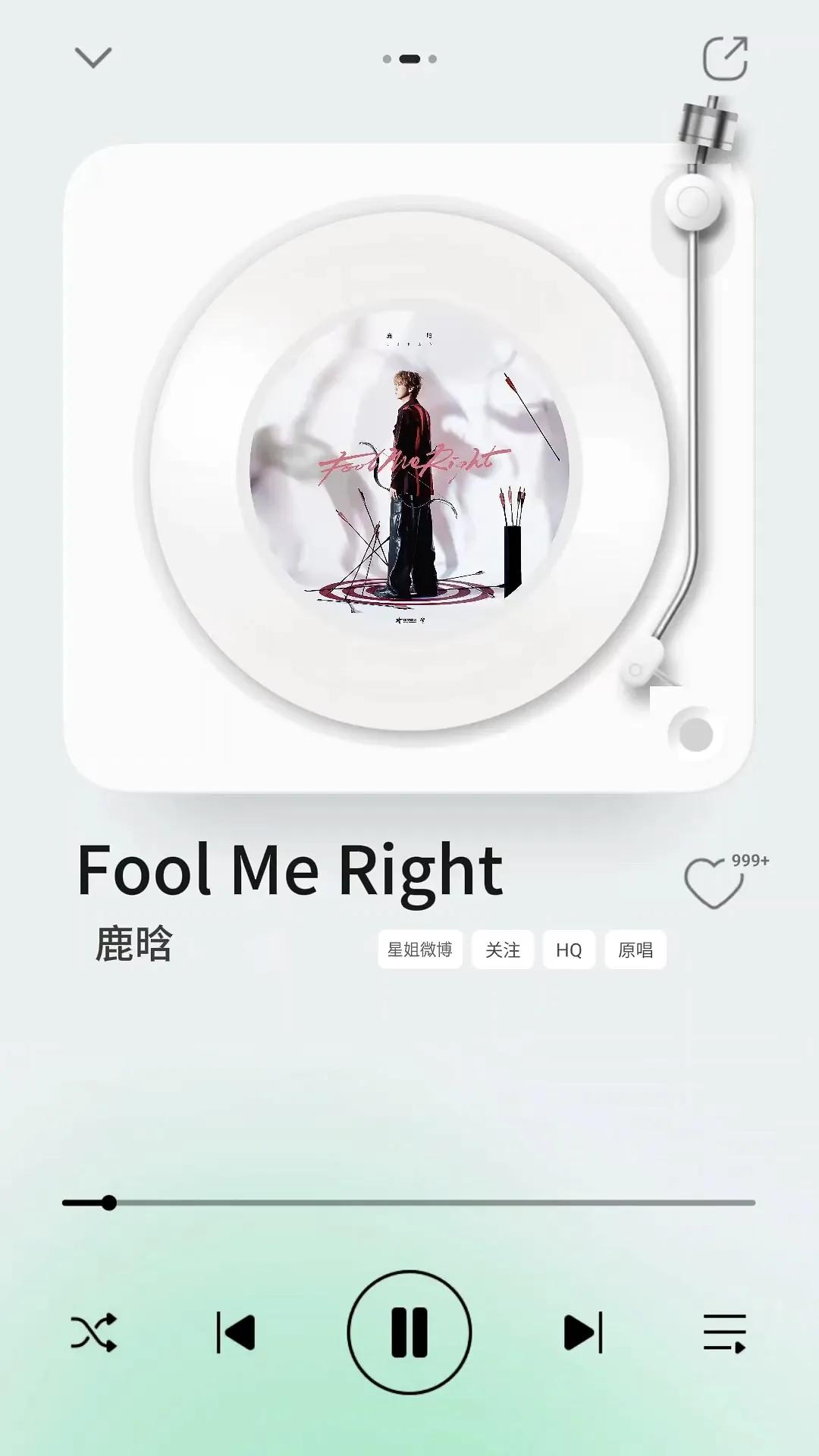Open the share panel
Screen dimensions: 819x1456
click(726, 58)
